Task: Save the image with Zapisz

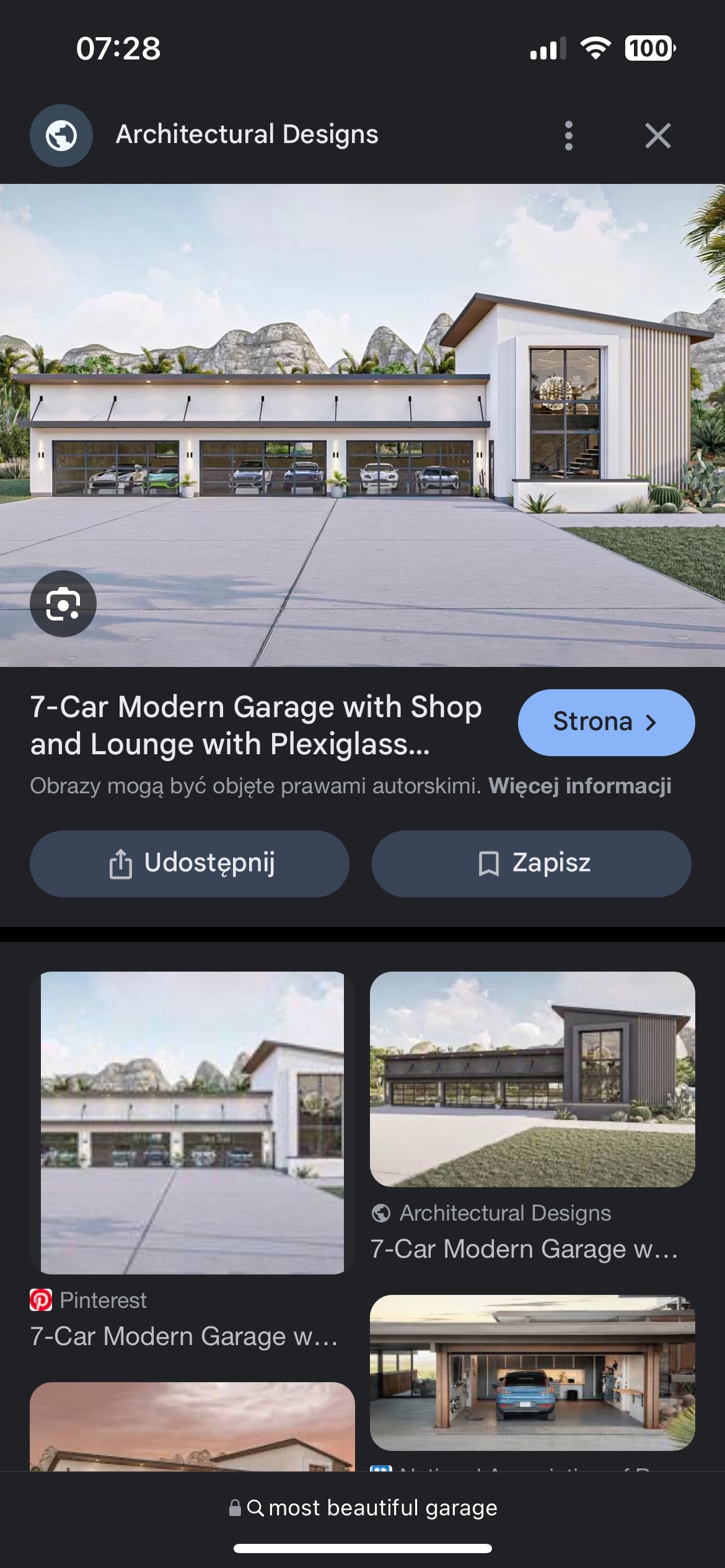Action: point(531,863)
